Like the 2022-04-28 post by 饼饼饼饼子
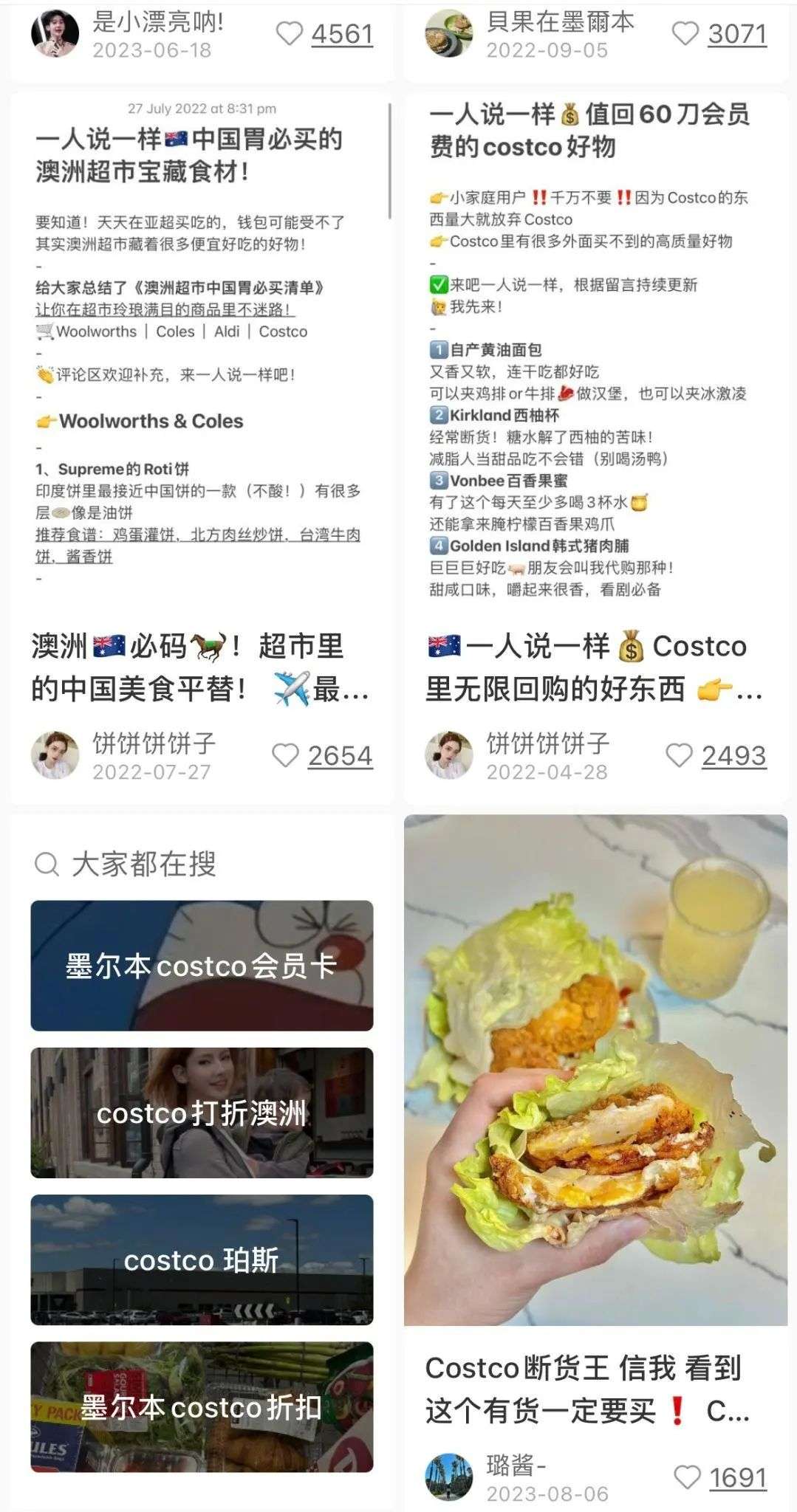The height and width of the screenshot is (1512, 797). (679, 755)
